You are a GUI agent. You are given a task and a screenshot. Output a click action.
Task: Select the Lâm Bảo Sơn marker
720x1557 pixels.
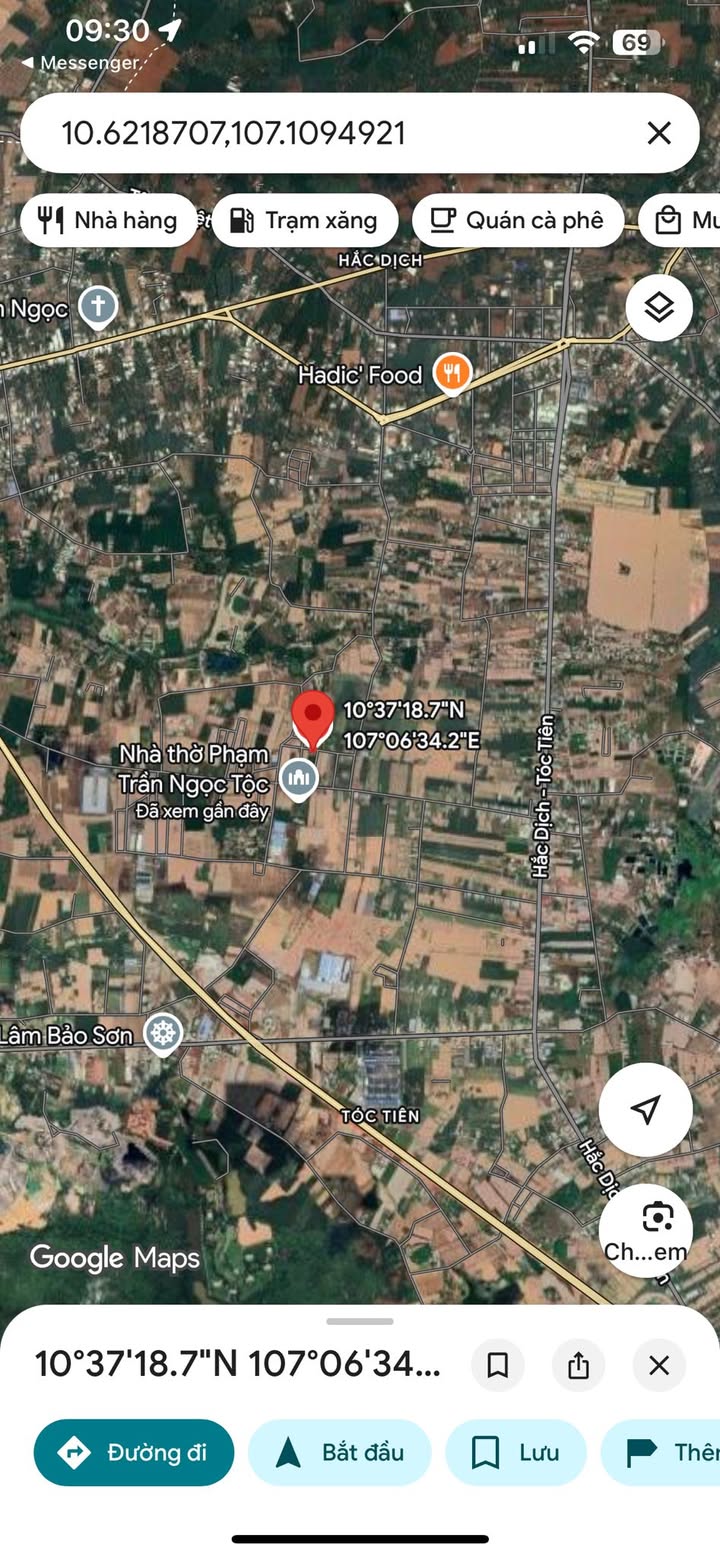tap(163, 1033)
